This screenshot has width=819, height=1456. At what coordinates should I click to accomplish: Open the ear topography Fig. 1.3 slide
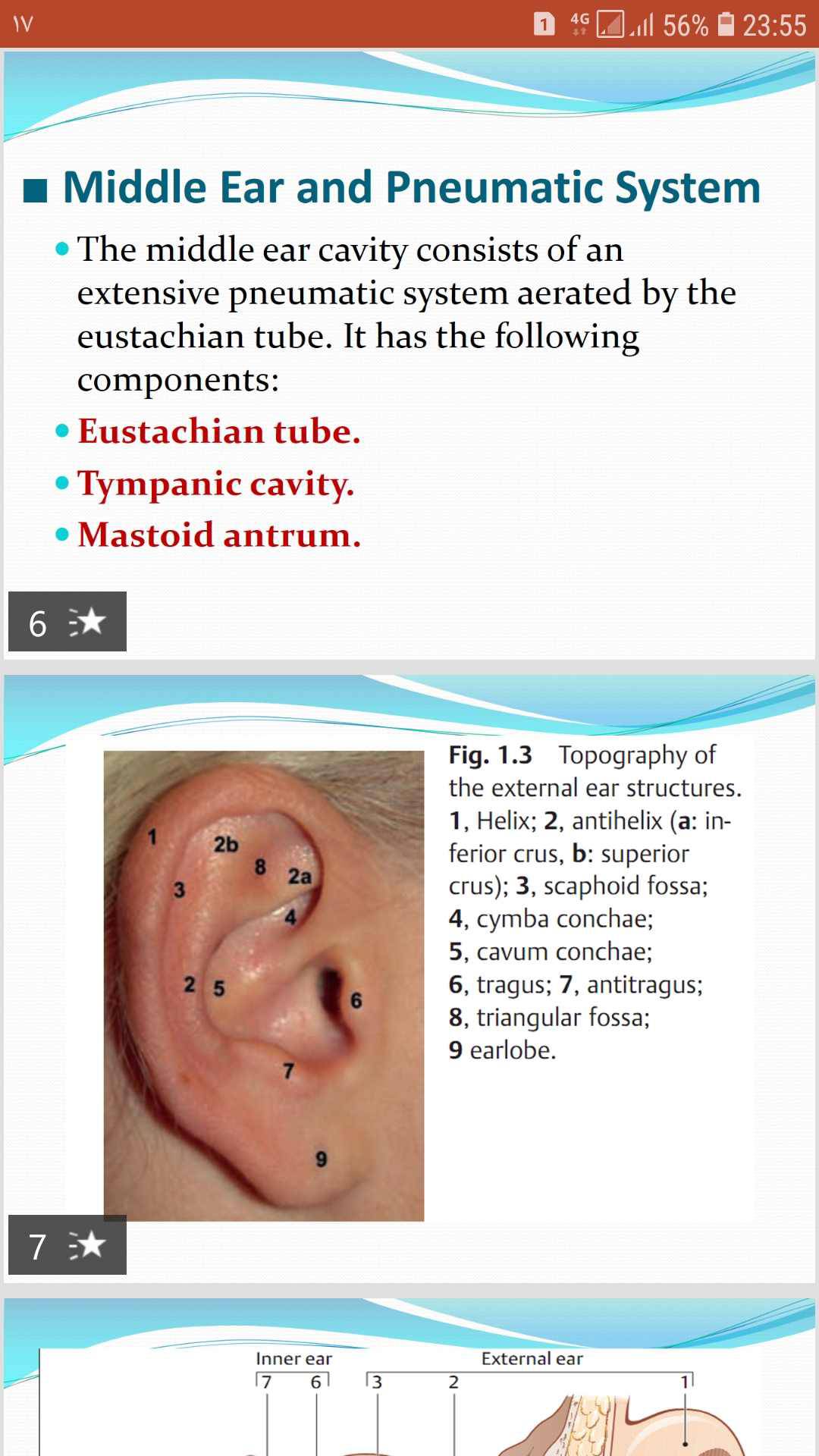click(x=409, y=978)
